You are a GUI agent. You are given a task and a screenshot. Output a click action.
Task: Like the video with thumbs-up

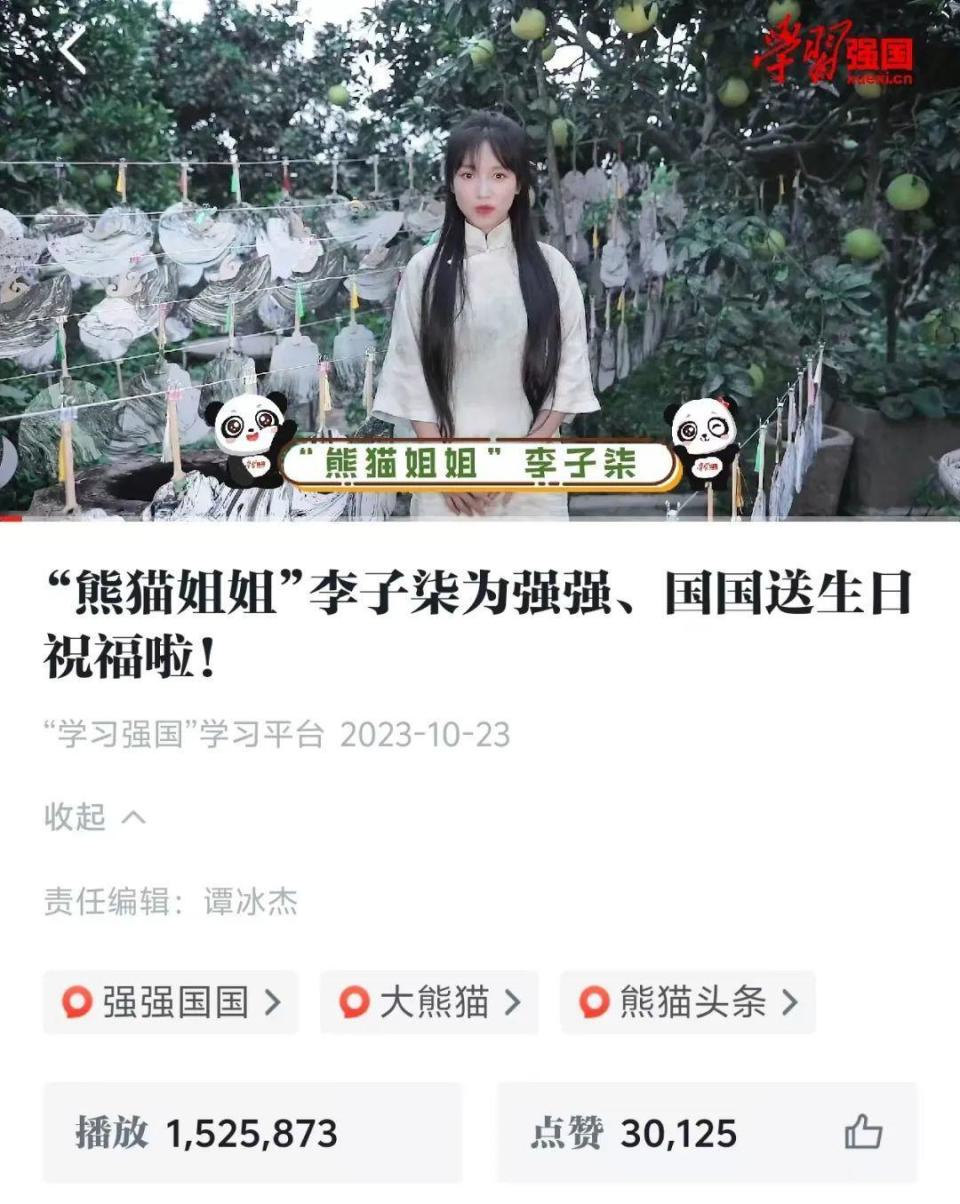[x=863, y=1133]
